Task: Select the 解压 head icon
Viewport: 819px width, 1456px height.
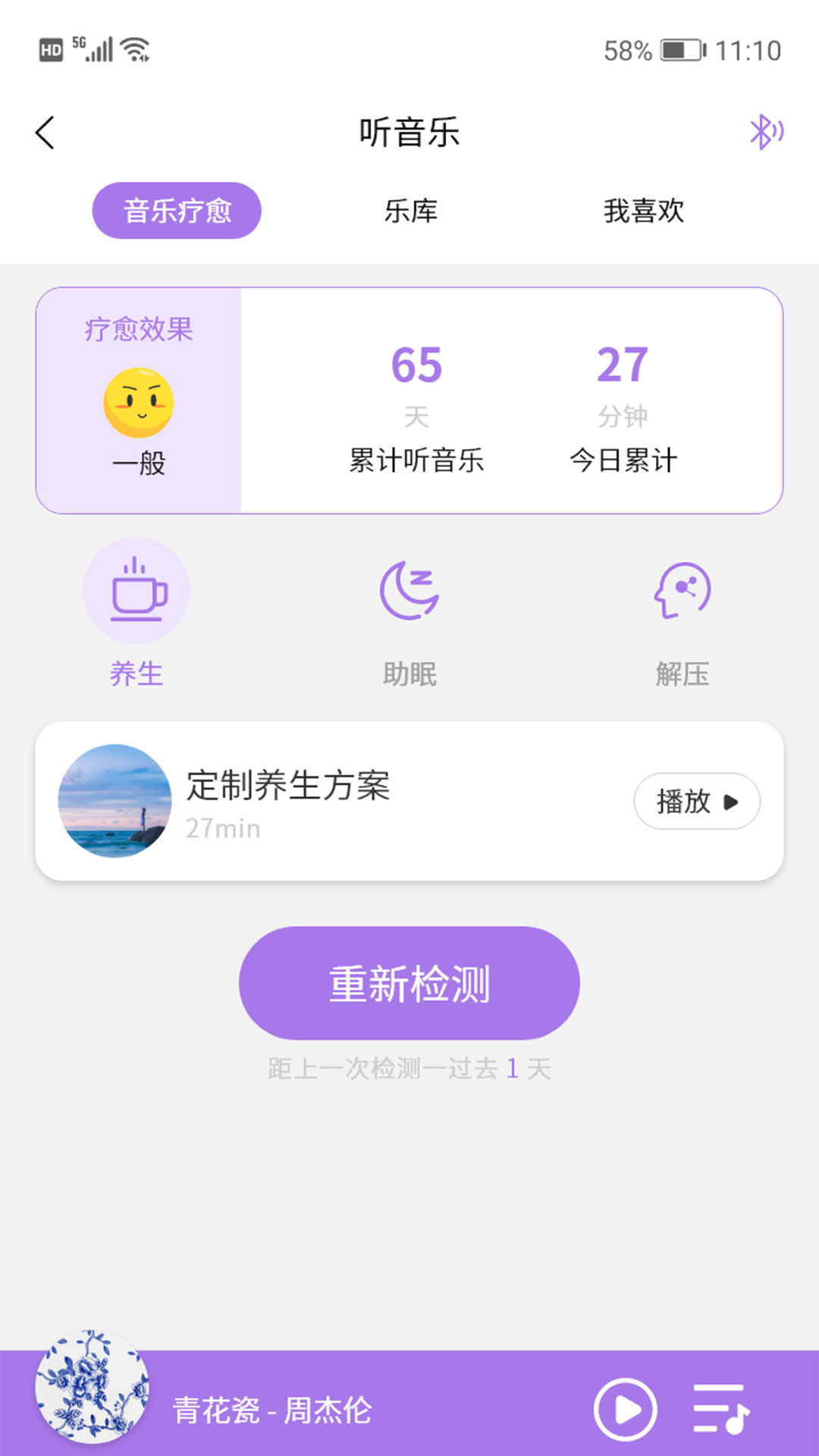Action: [682, 591]
